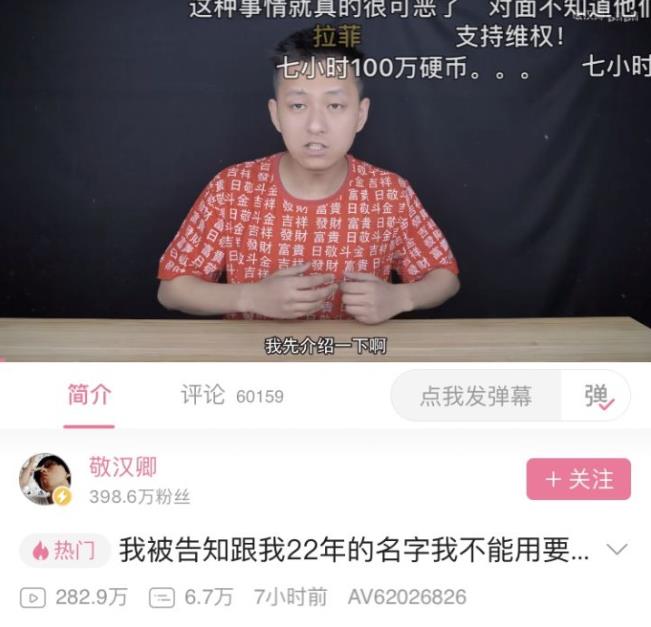
Task: Open 敬汉卿's profile avatar
Action: click(45, 479)
